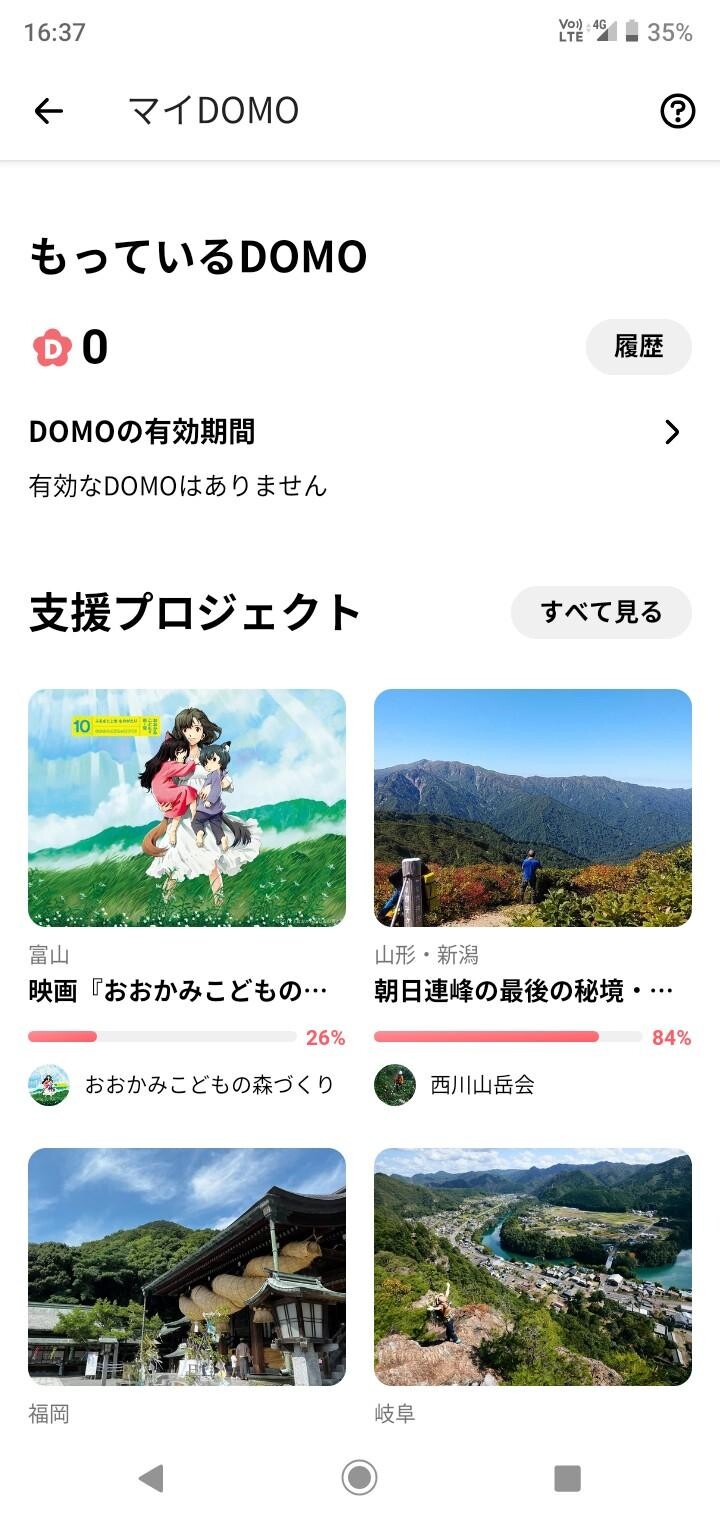The image size is (720, 1520).
Task: Tap すべて見る to view all projects
Action: 601,613
